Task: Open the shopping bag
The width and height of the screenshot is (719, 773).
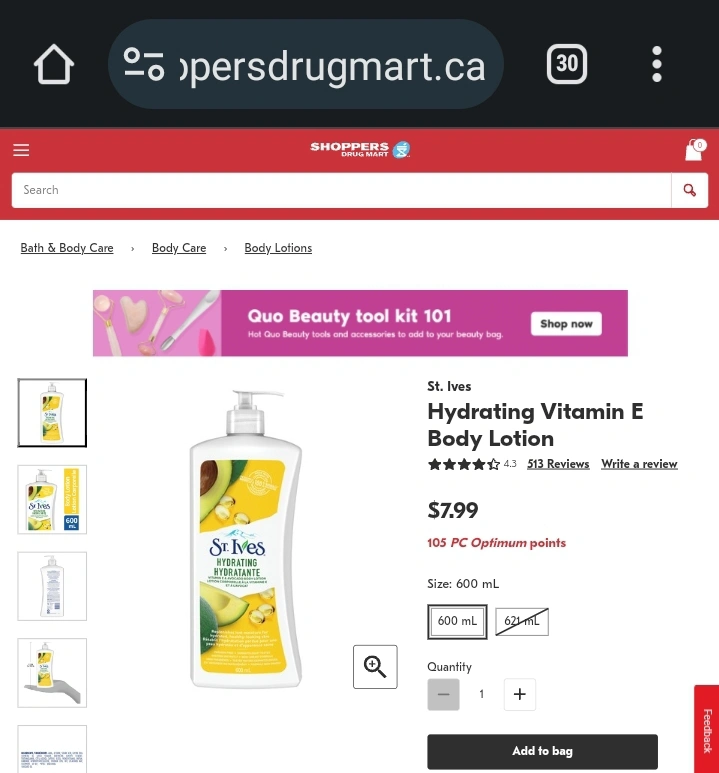Action: click(x=693, y=150)
